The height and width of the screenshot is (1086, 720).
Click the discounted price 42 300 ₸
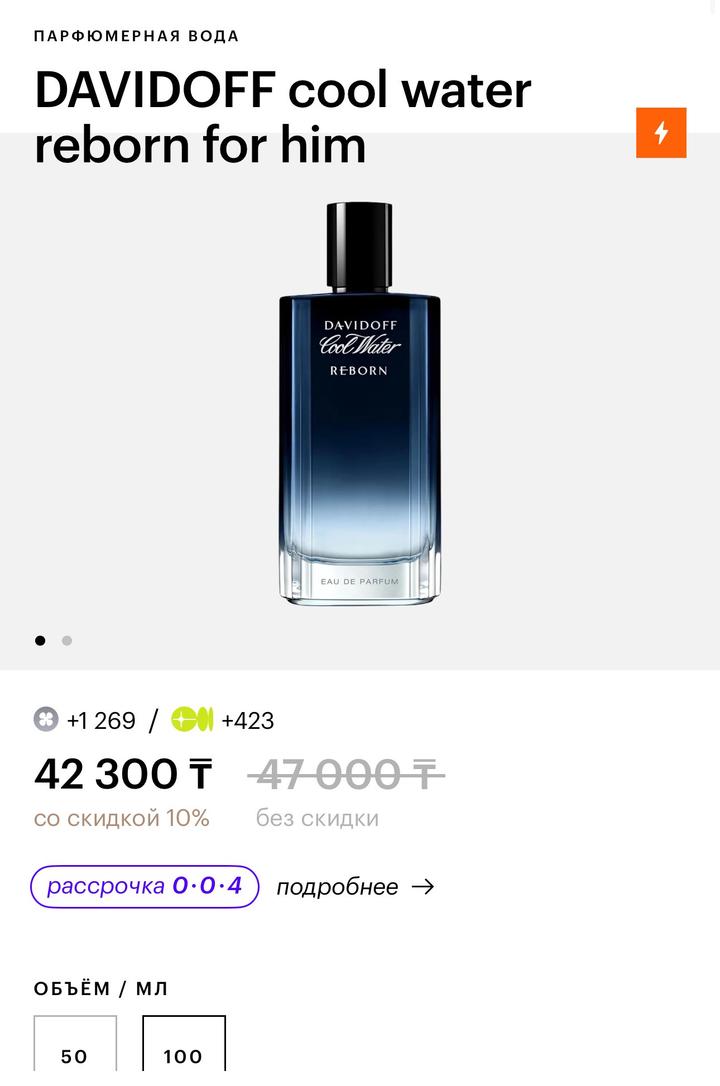pos(124,773)
